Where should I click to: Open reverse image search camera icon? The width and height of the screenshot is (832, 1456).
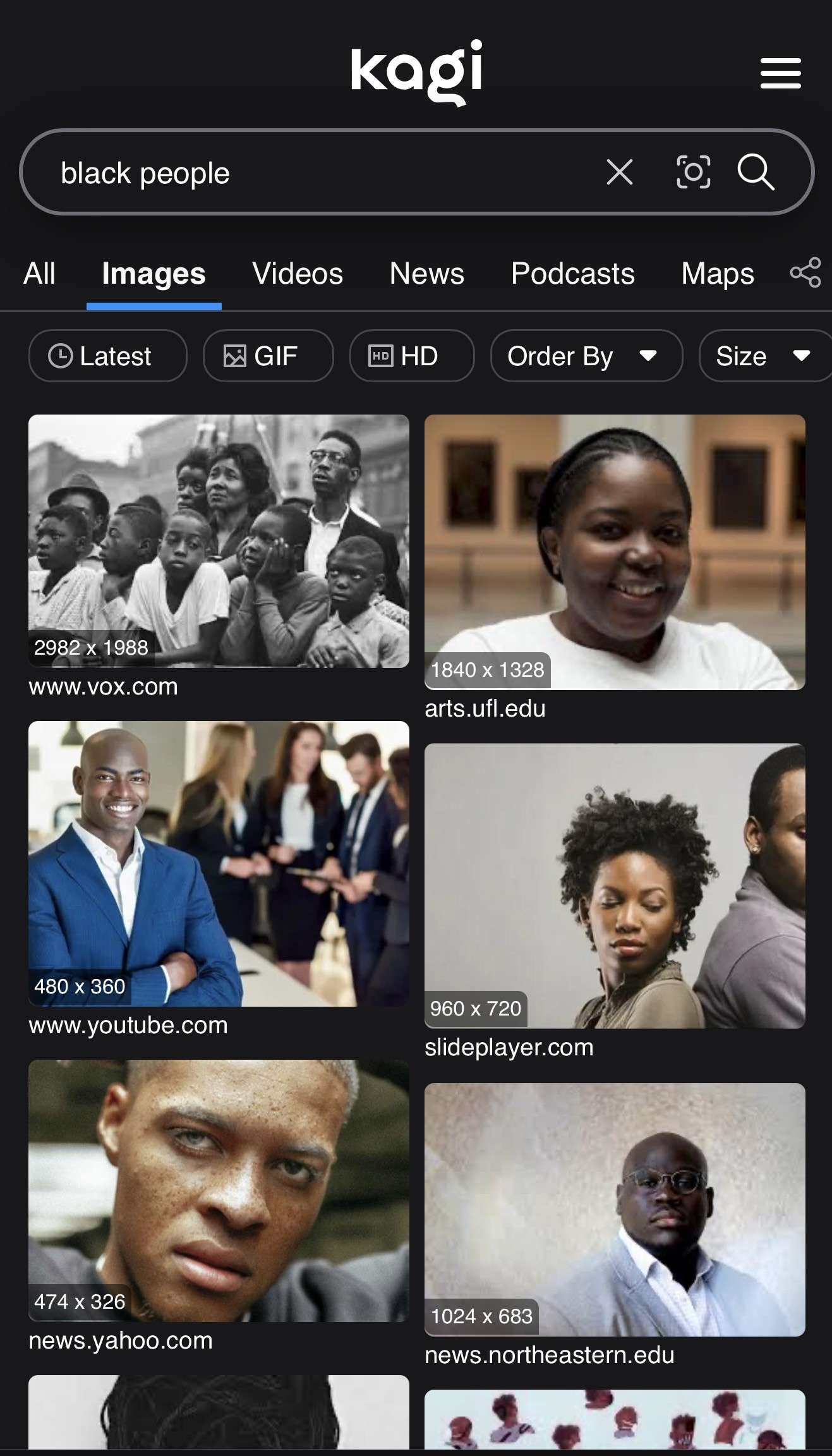[x=693, y=172]
